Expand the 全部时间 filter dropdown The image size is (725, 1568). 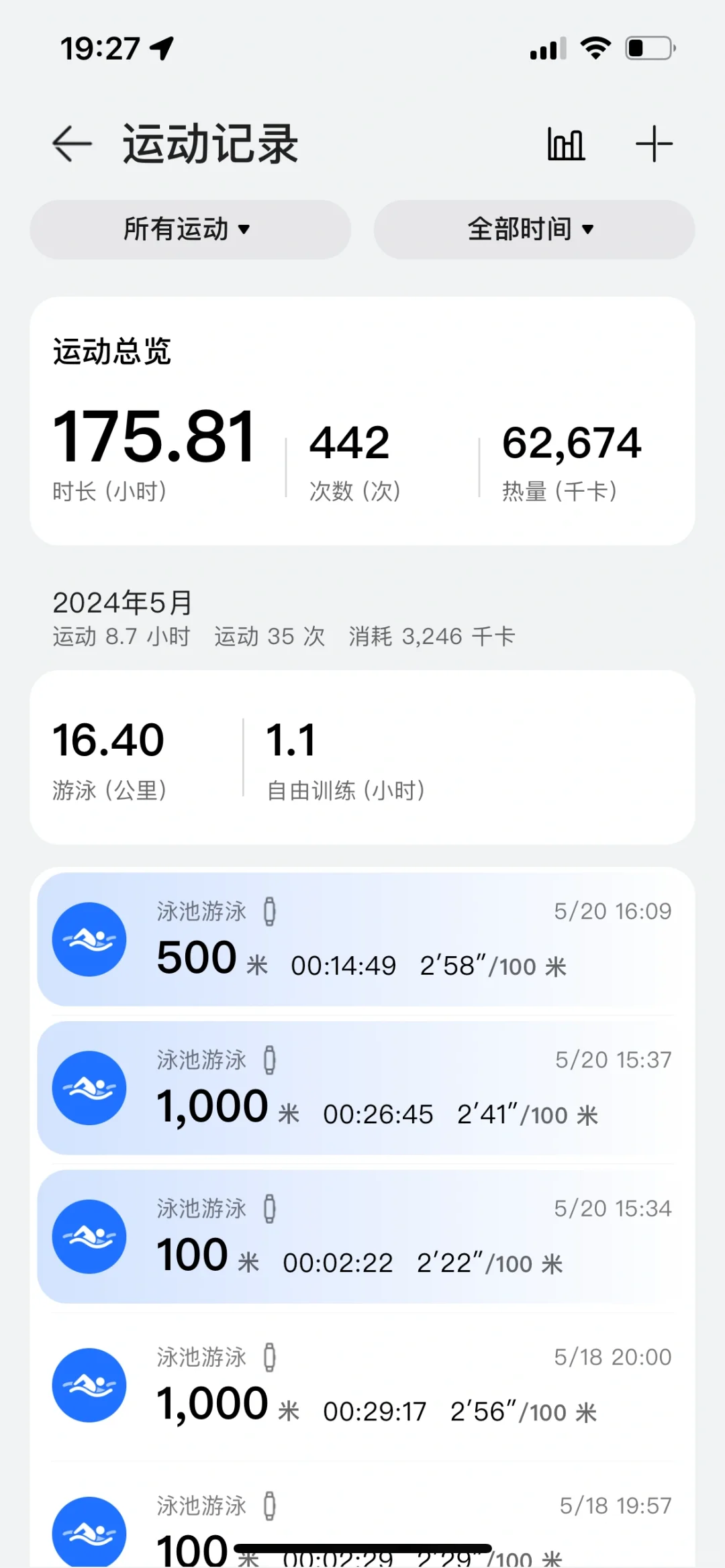[534, 229]
